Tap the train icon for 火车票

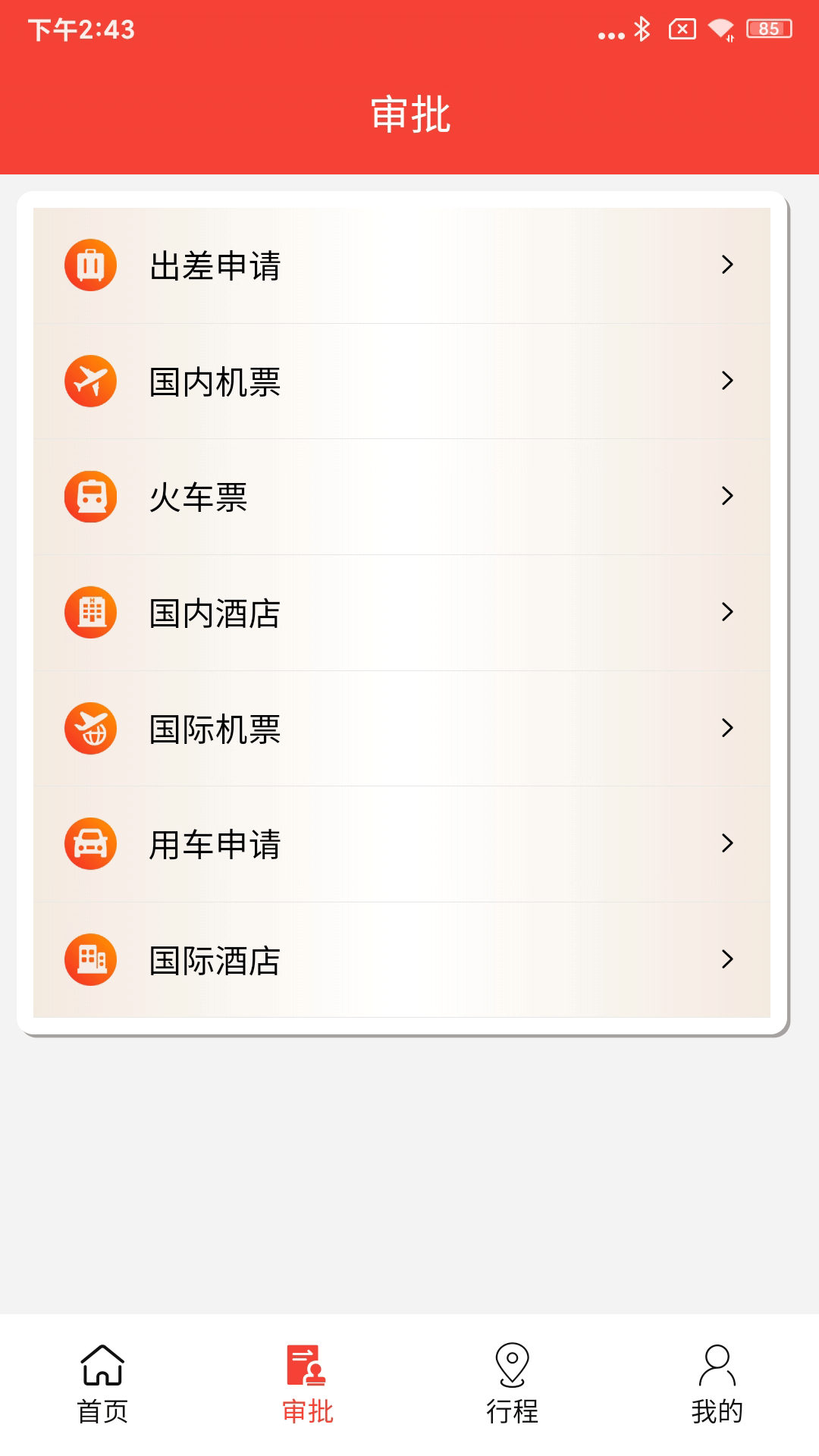click(x=91, y=497)
